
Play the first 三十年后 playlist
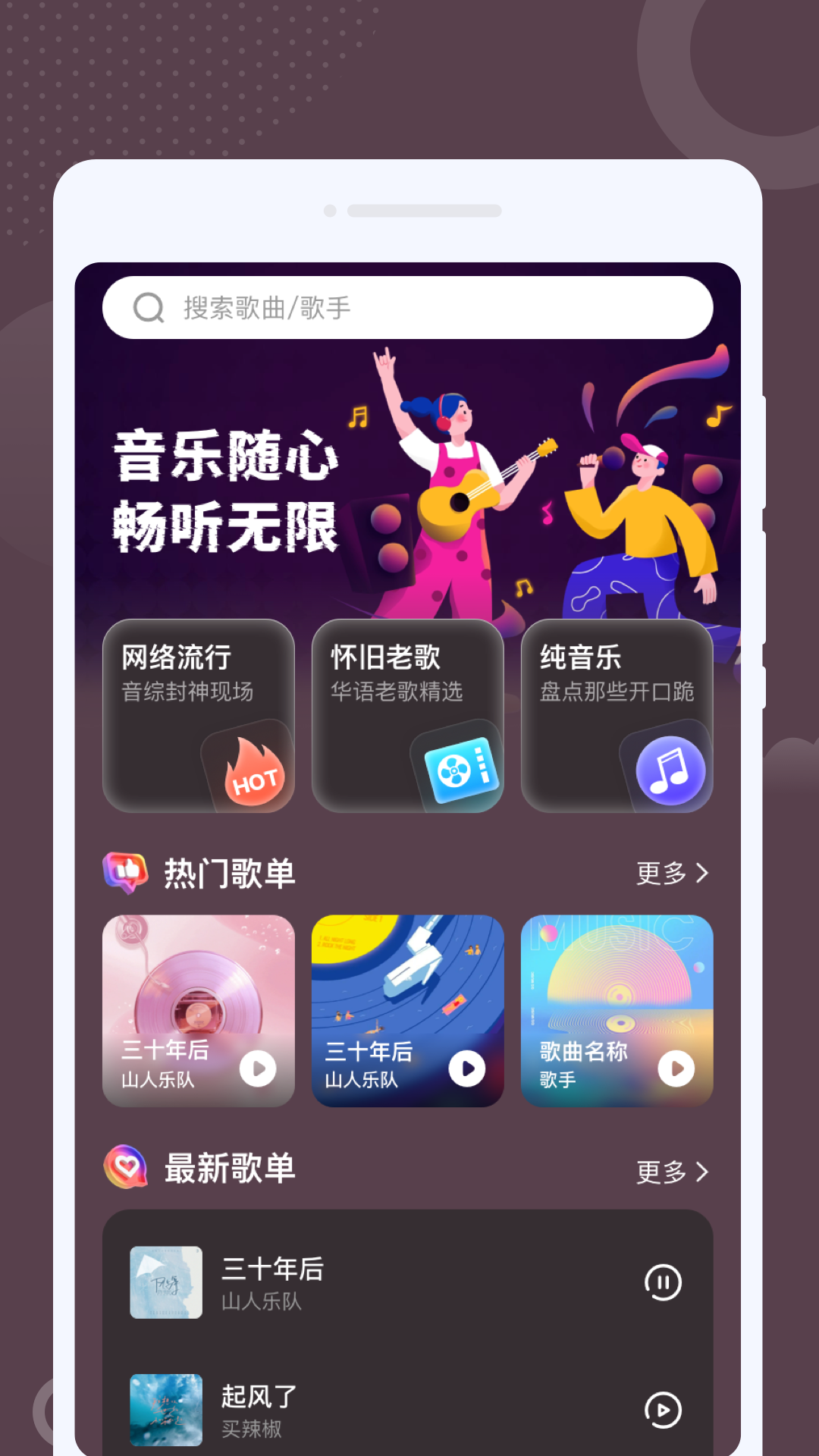tap(259, 1068)
